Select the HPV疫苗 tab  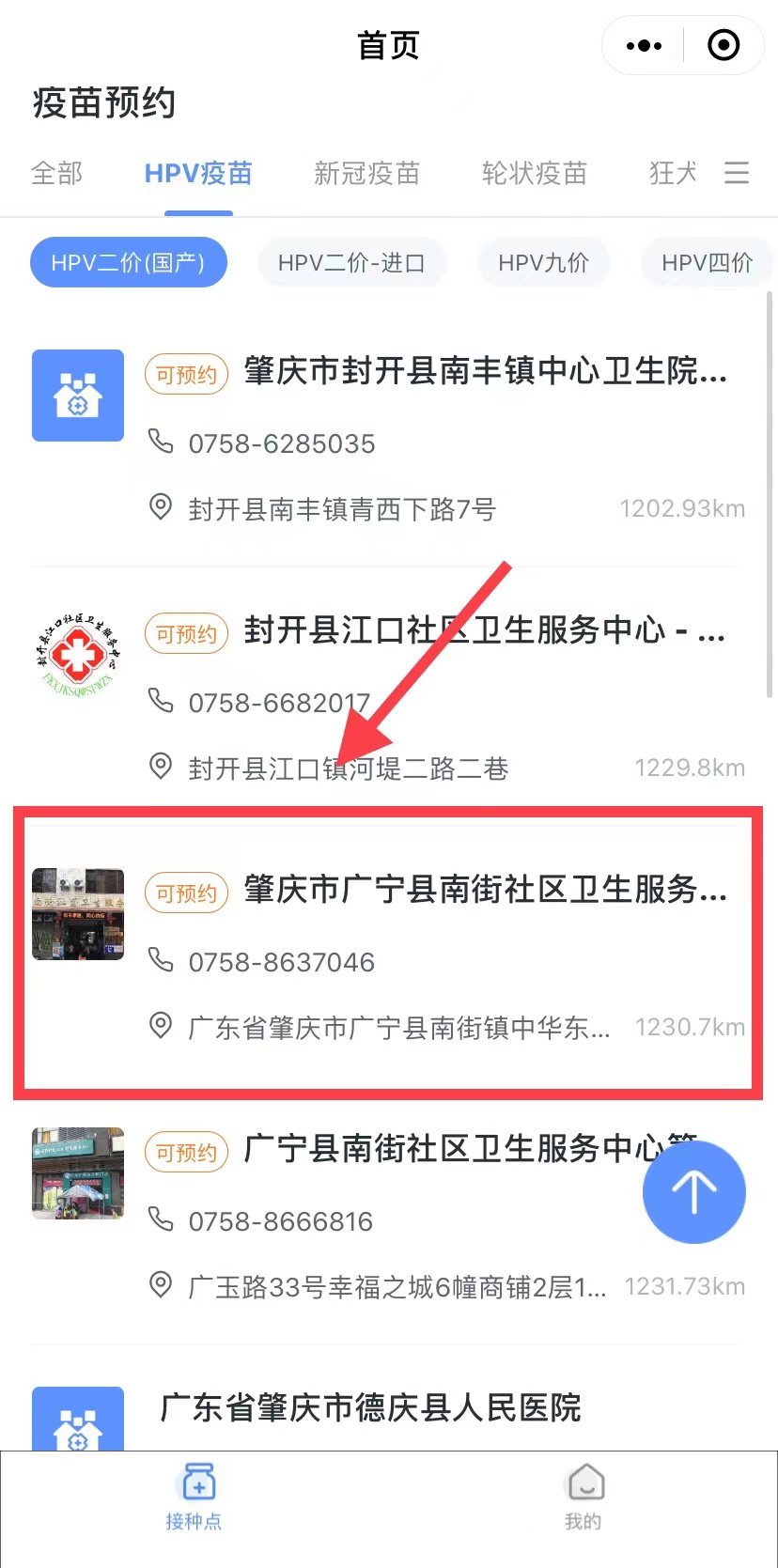(198, 174)
